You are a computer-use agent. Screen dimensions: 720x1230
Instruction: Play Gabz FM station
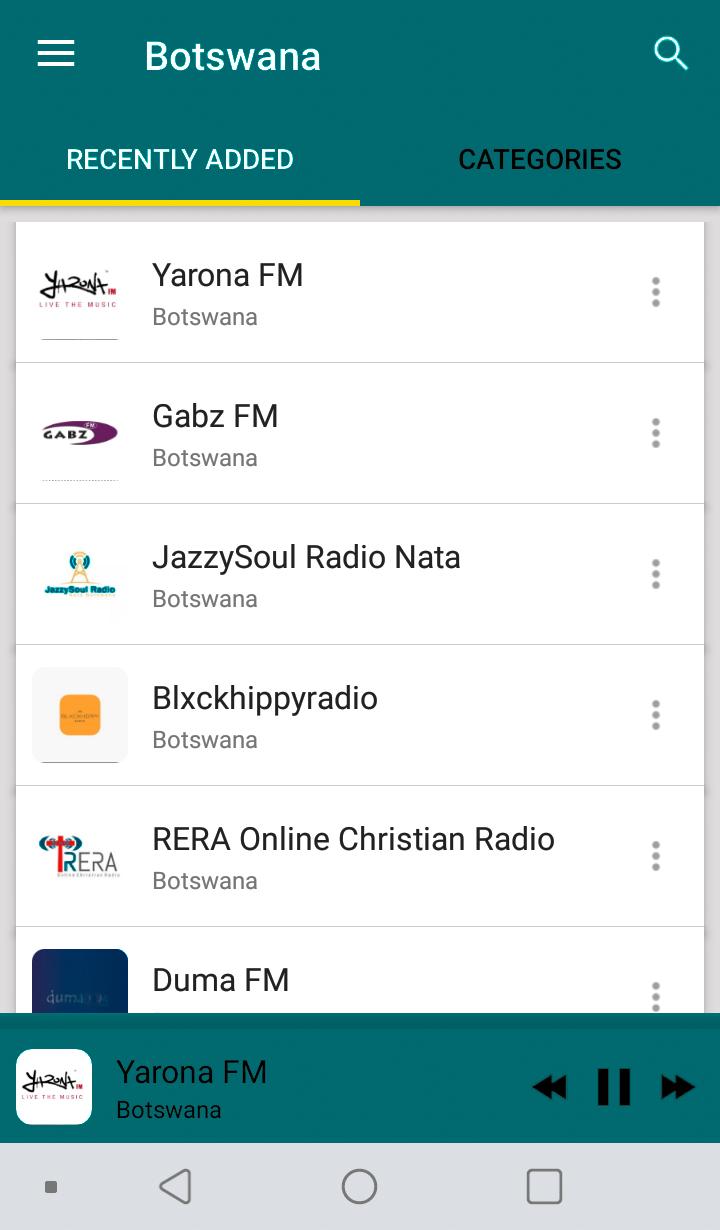[x=360, y=433]
